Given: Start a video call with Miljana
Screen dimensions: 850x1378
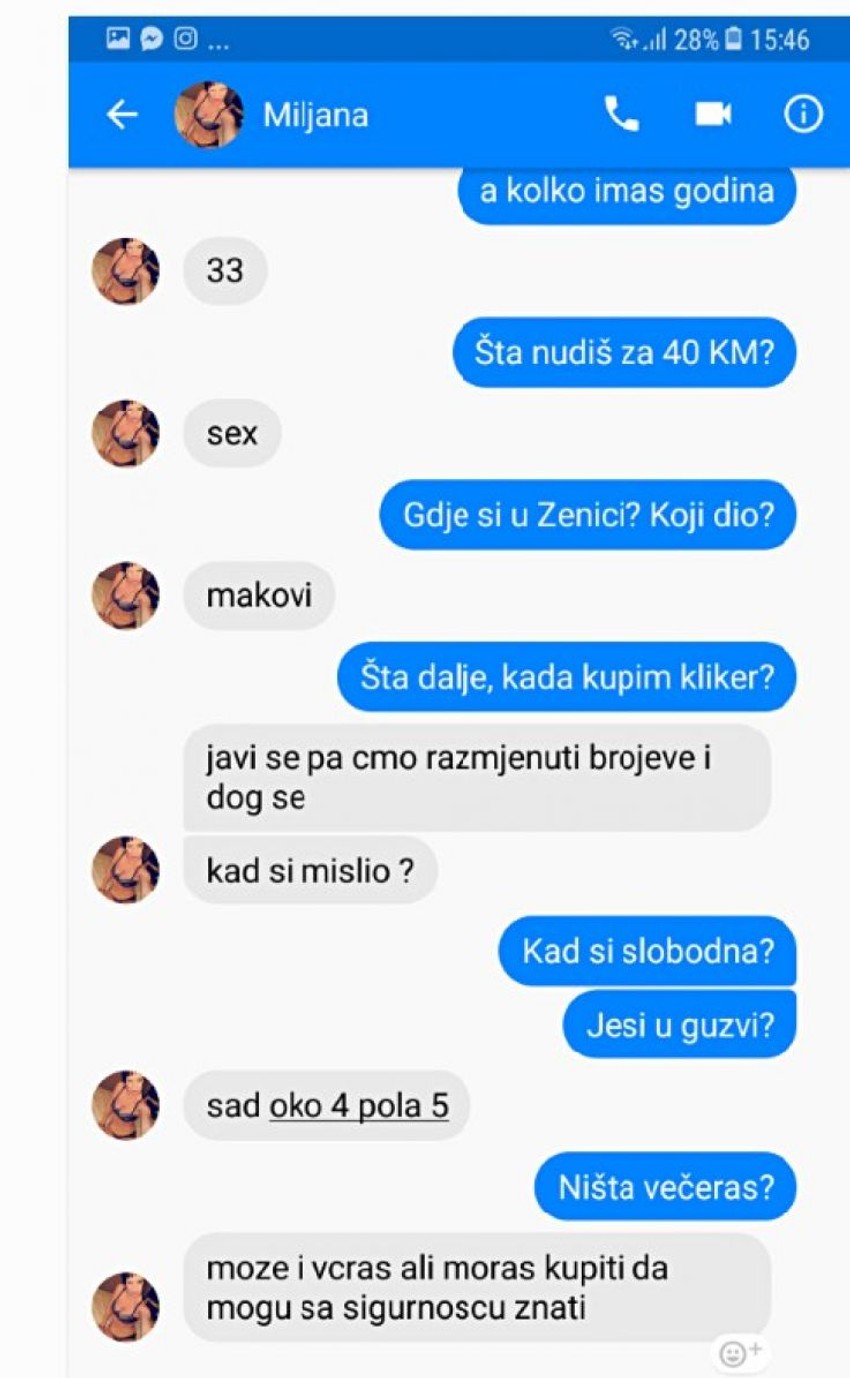Looking at the screenshot, I should click(713, 115).
